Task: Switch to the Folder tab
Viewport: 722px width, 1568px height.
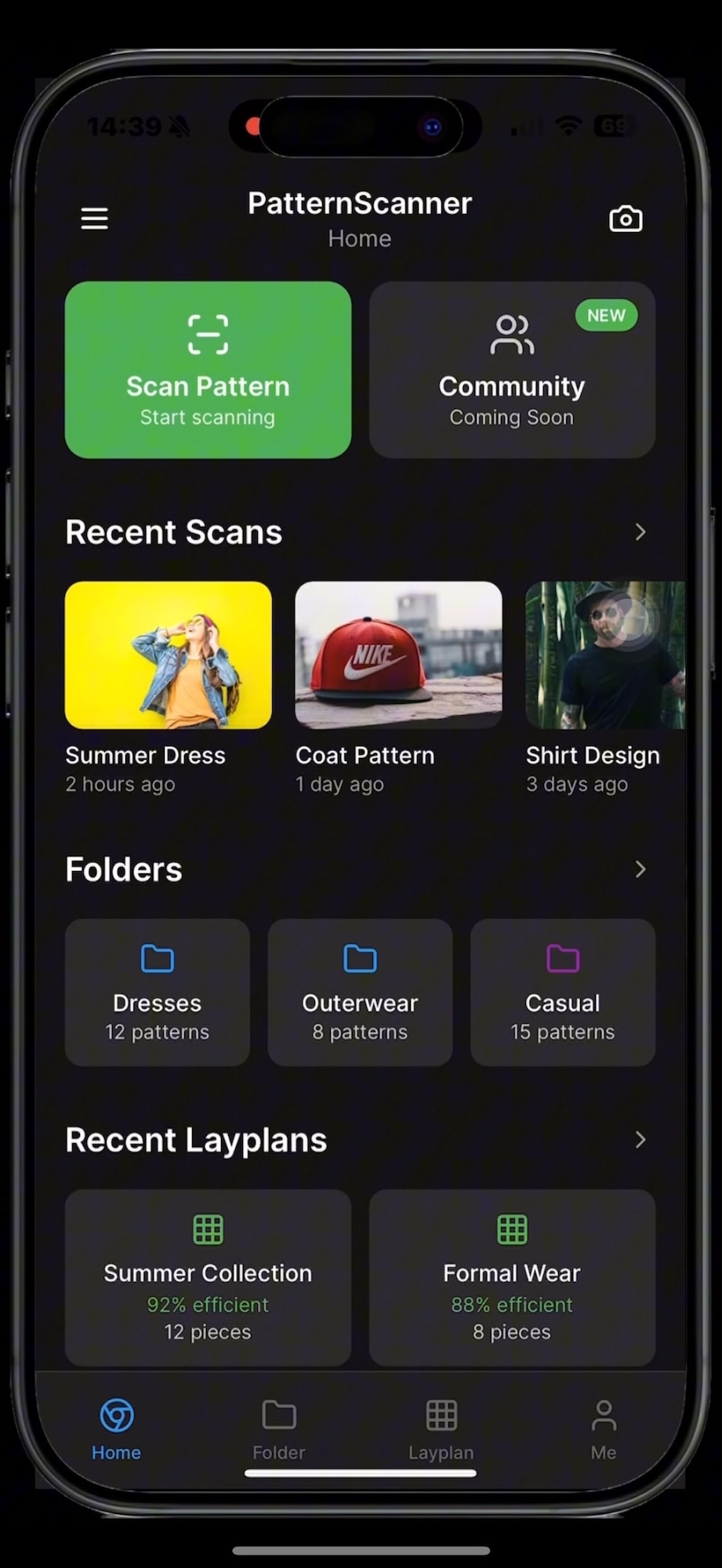Action: pos(279,1430)
